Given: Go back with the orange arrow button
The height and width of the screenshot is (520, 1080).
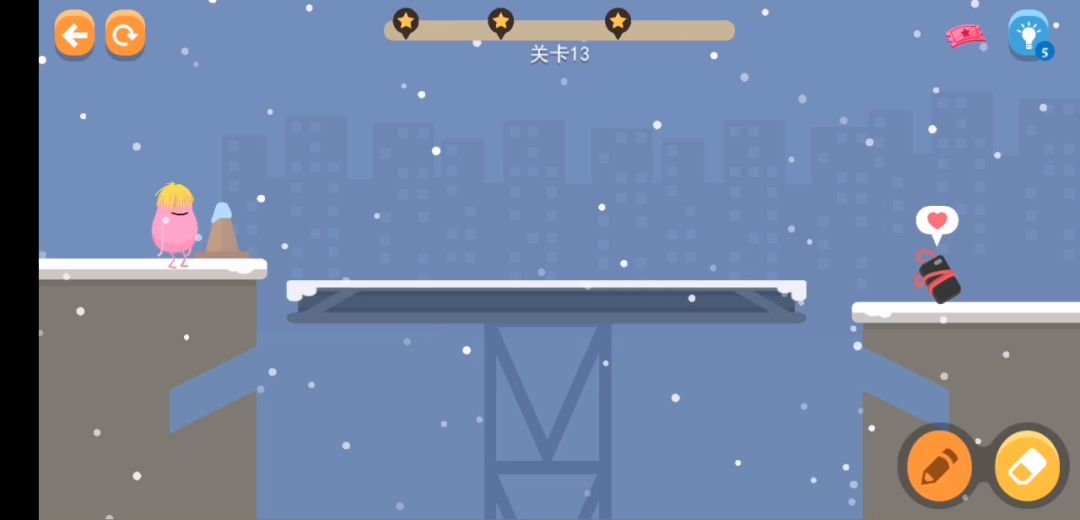Looking at the screenshot, I should 74,36.
